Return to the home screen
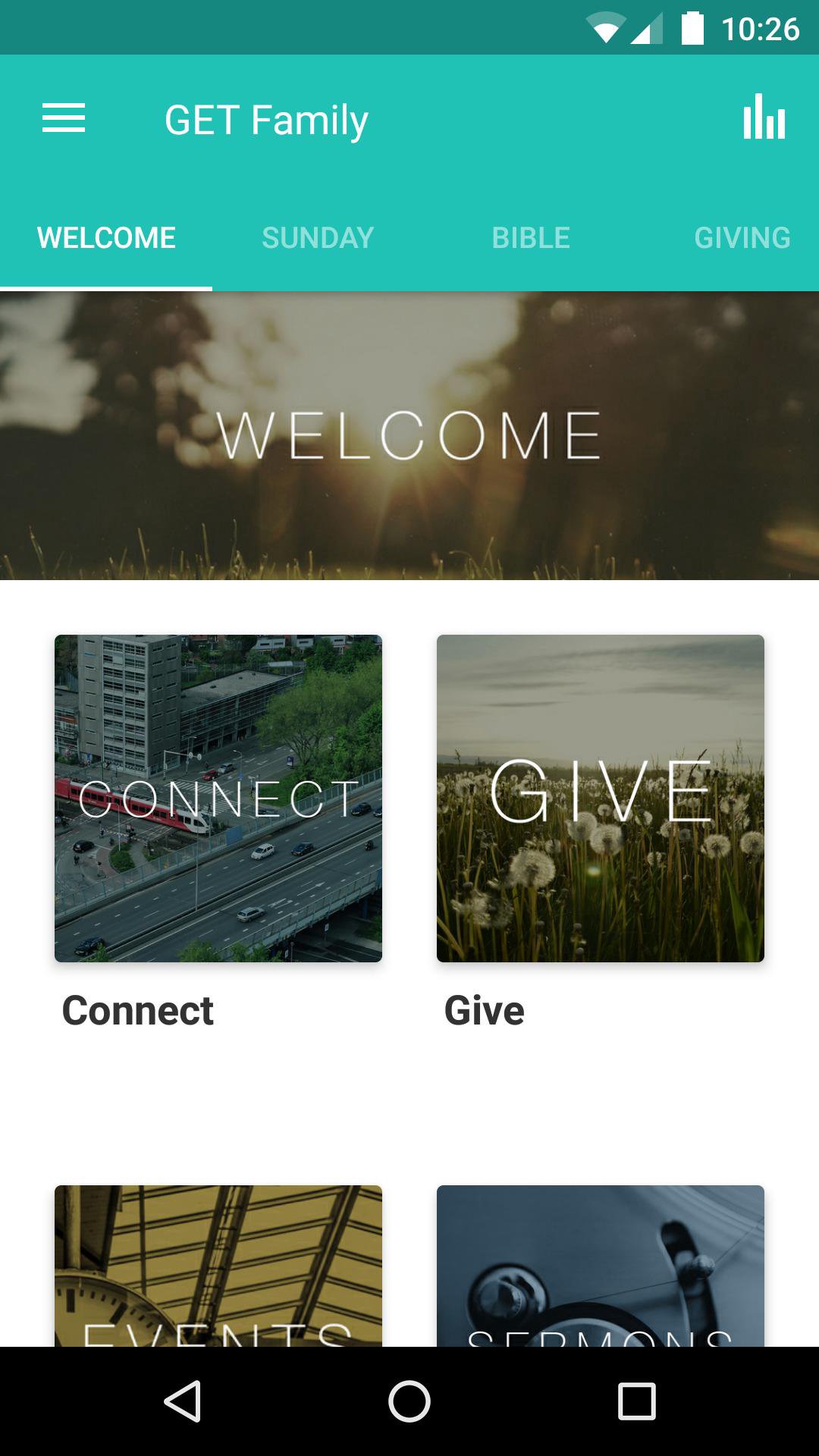This screenshot has height=1456, width=819. (x=409, y=1401)
